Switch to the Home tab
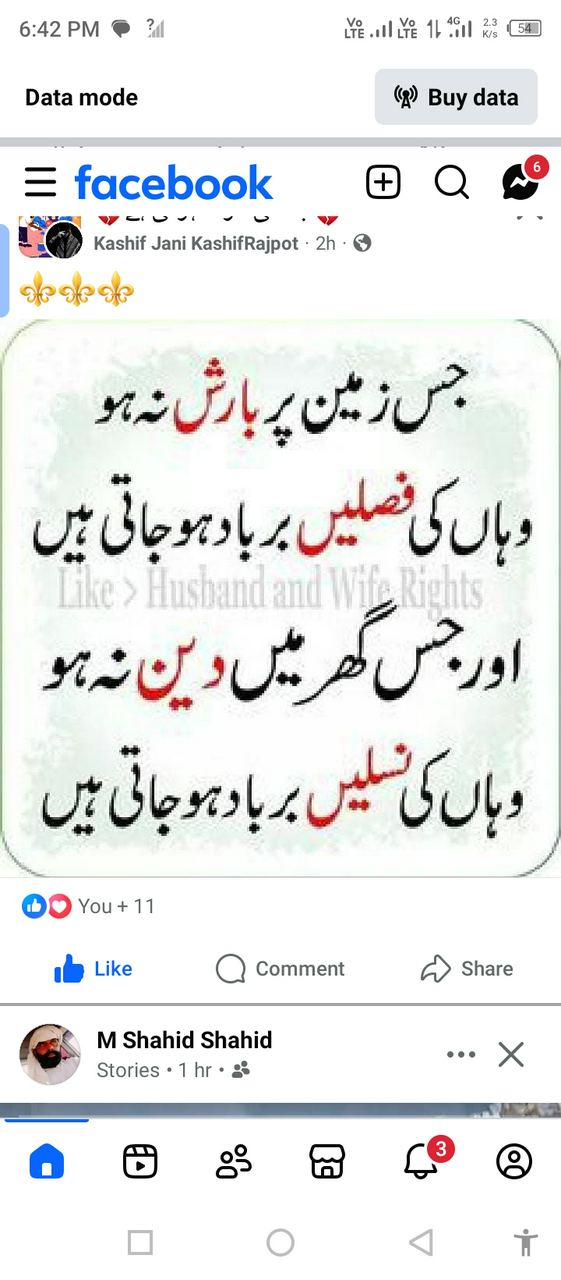 (x=47, y=1161)
